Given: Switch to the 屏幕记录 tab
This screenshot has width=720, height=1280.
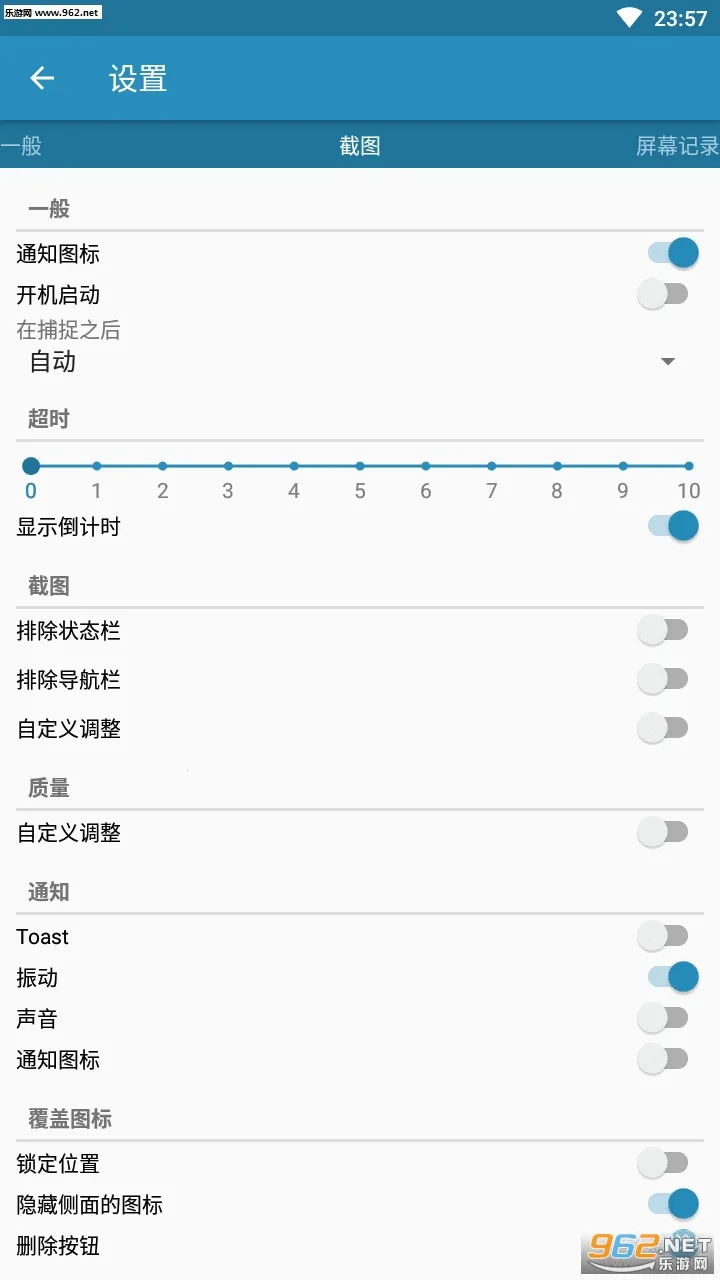Looking at the screenshot, I should (674, 146).
